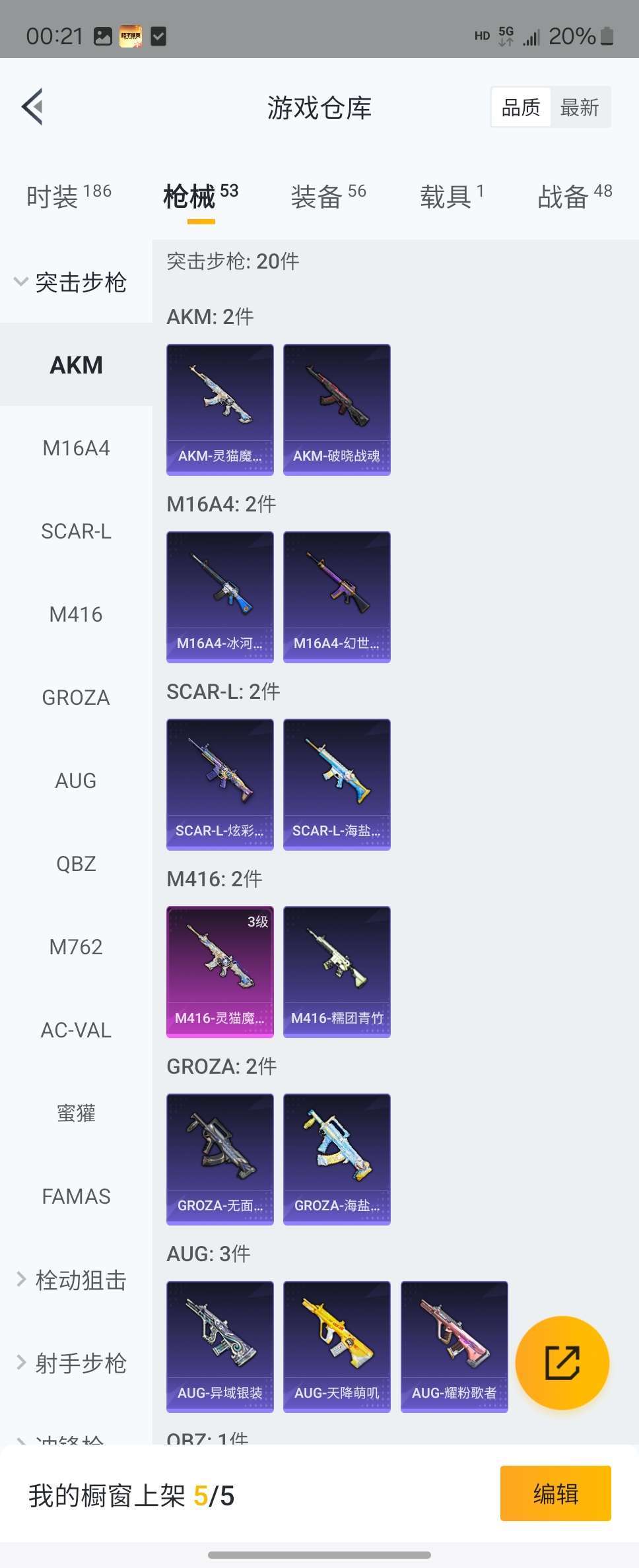639x1568 pixels.
Task: Tap 编辑 to edit showcase
Action: point(555,1493)
